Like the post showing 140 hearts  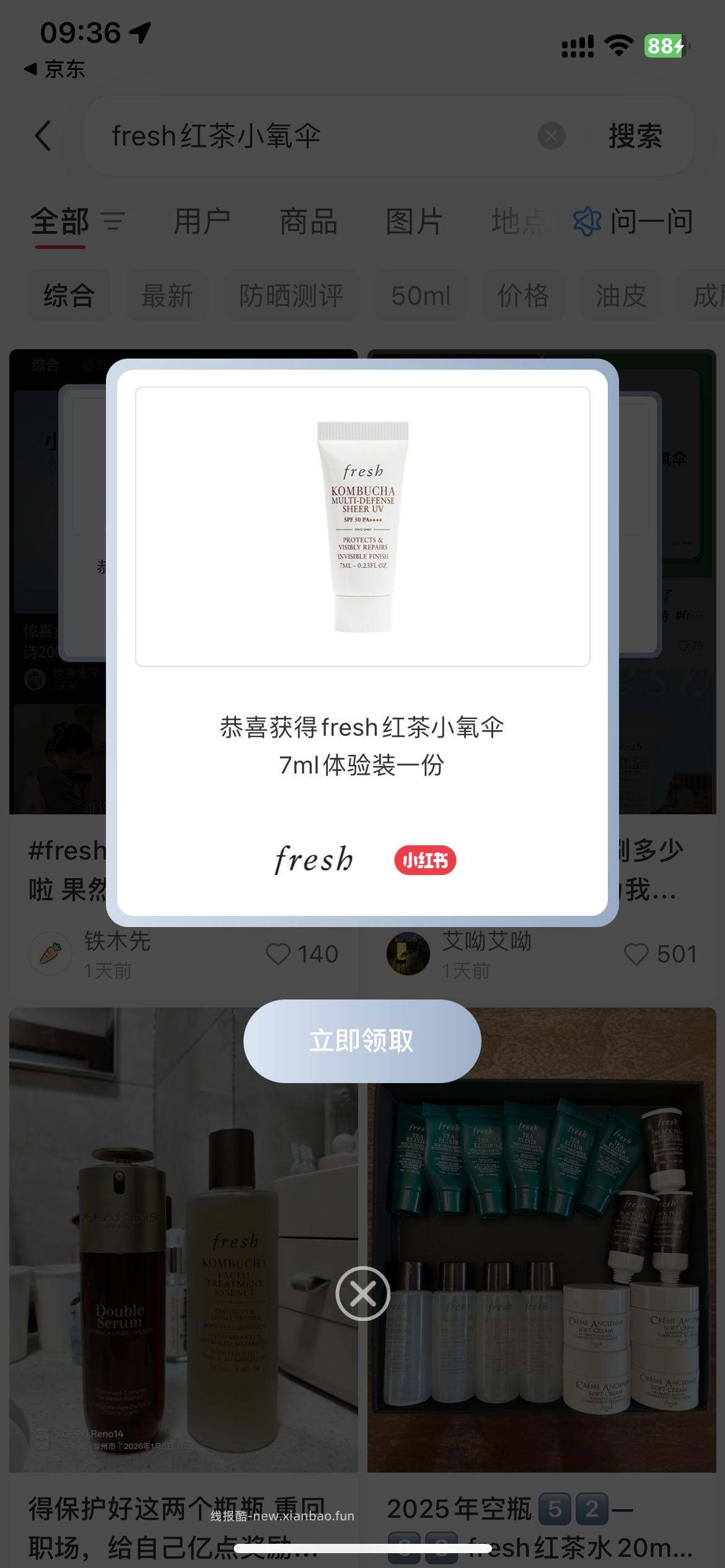282,954
